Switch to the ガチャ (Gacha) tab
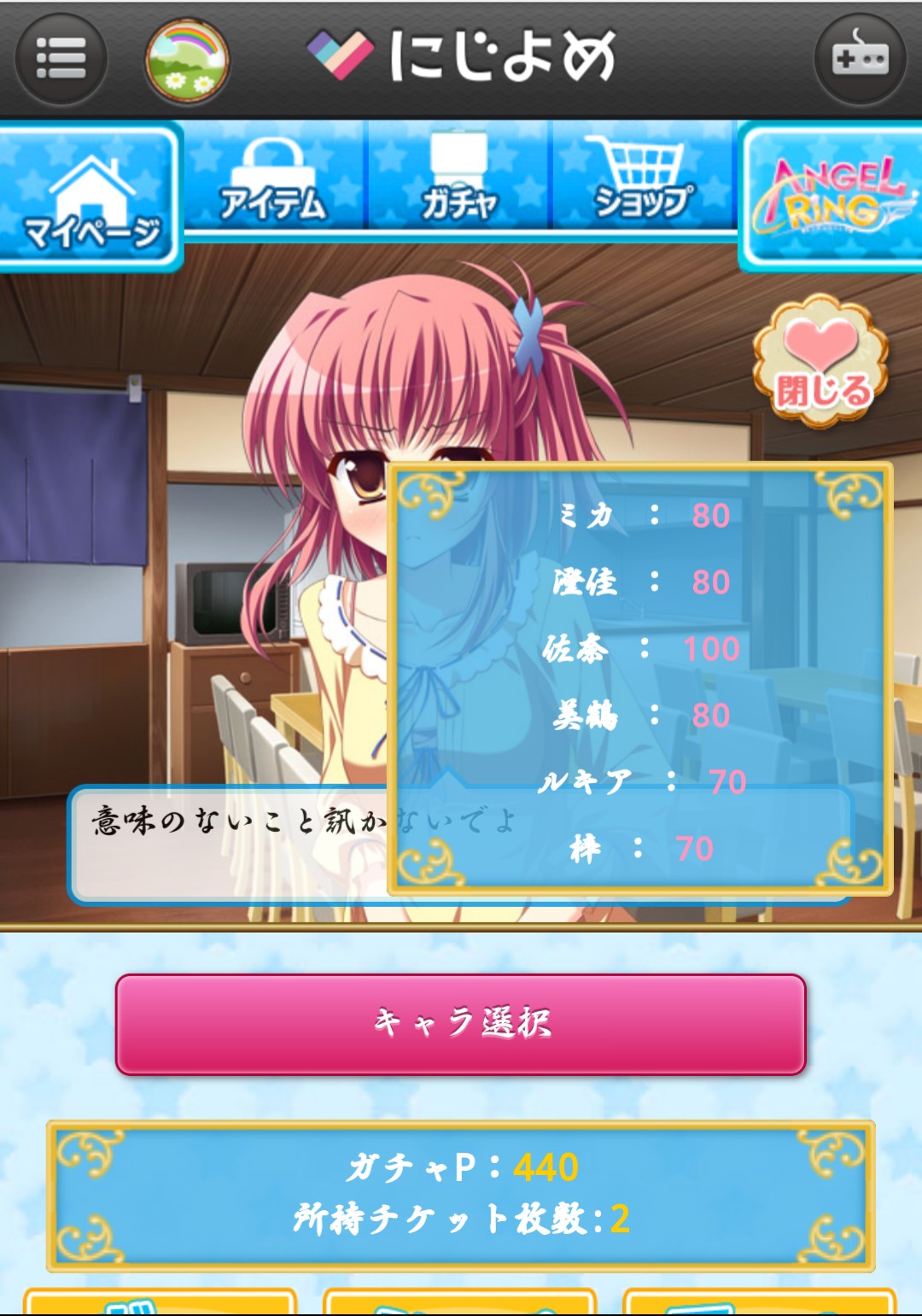Screen dimensions: 922x1316 coord(459,179)
